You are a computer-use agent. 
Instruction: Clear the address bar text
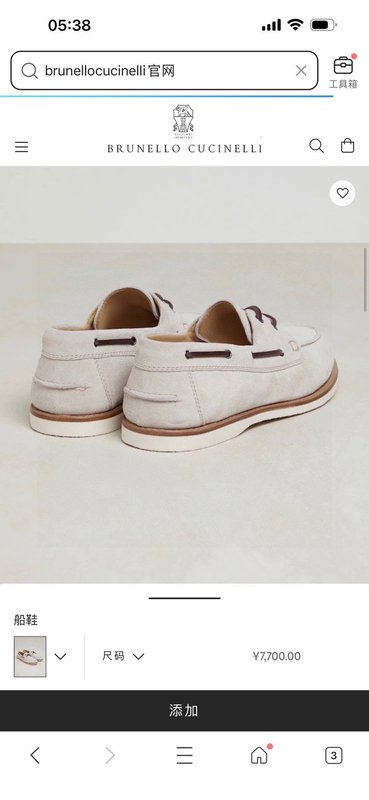coord(301,70)
